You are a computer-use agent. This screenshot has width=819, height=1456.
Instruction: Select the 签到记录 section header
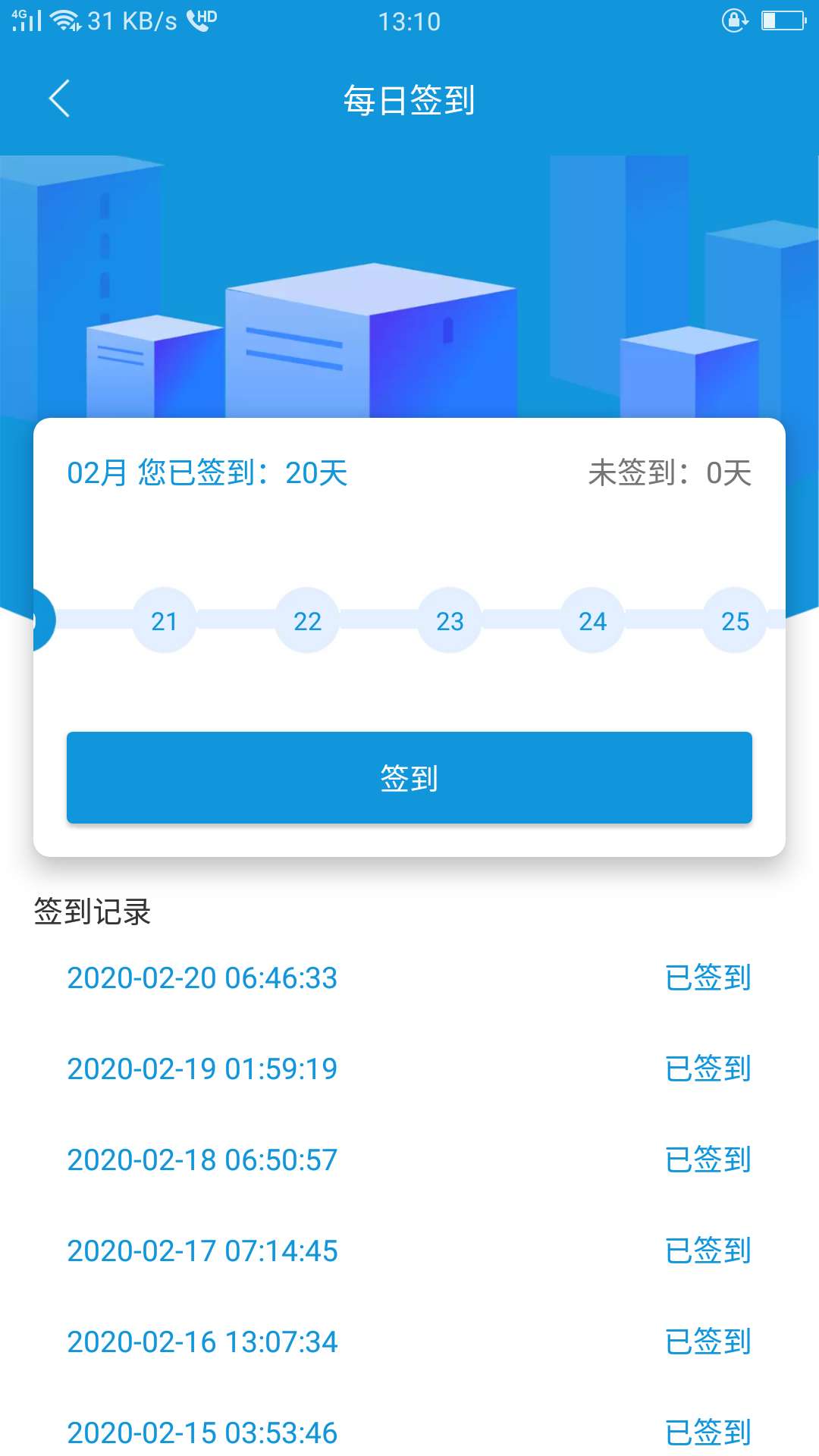coord(93,913)
